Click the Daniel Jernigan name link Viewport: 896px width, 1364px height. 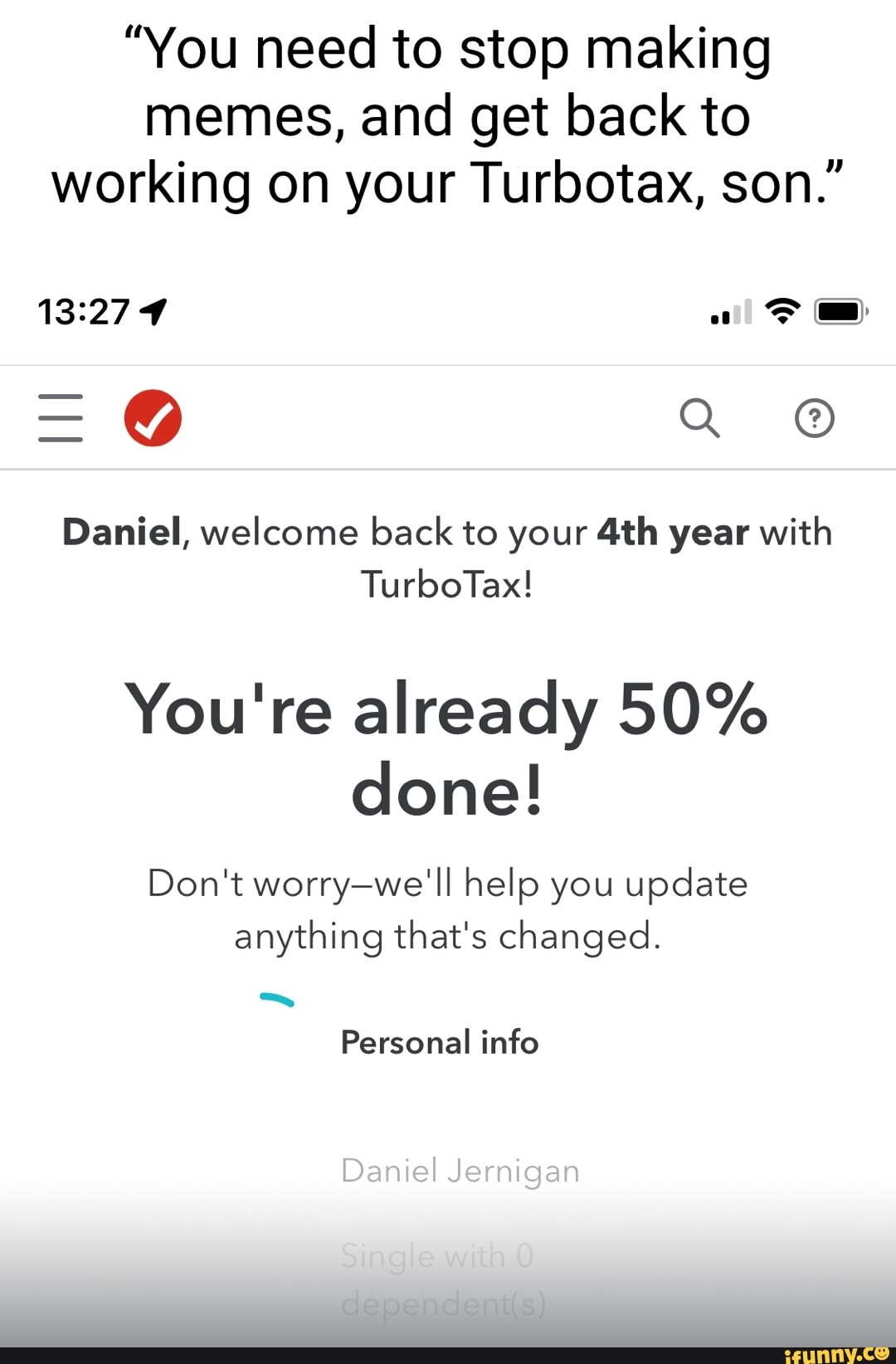coord(460,1171)
